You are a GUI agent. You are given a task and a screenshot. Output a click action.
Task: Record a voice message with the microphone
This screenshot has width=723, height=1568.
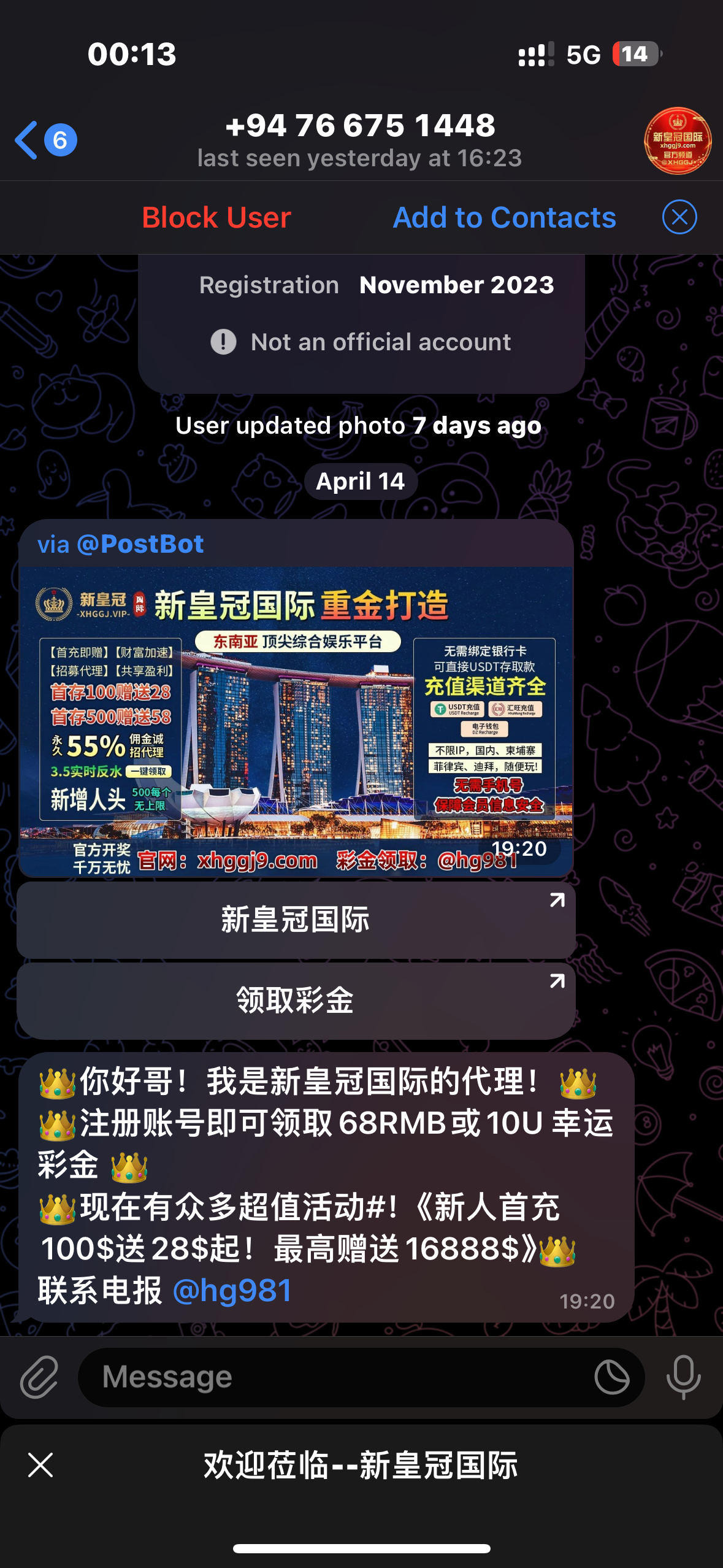coord(683,1377)
